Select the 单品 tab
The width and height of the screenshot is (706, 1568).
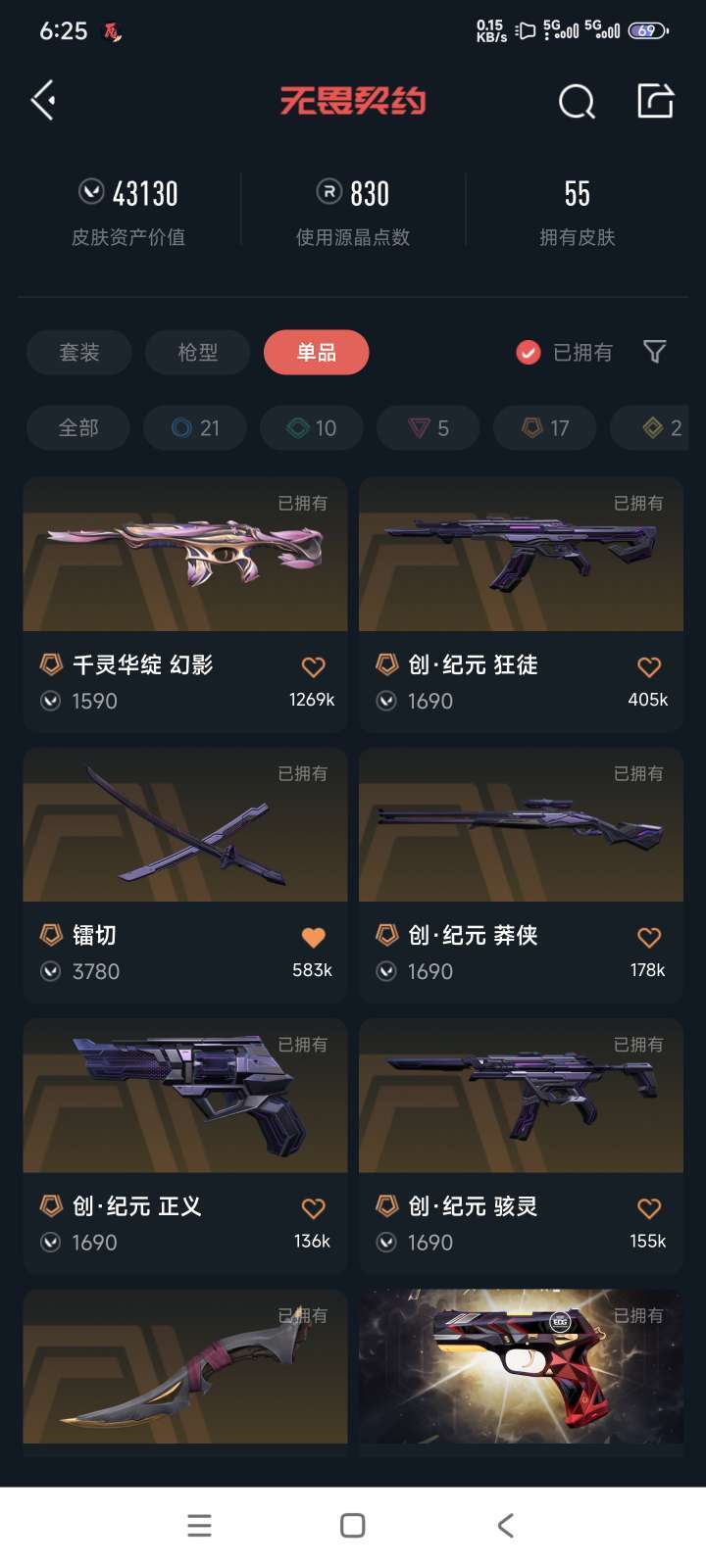[x=316, y=353]
